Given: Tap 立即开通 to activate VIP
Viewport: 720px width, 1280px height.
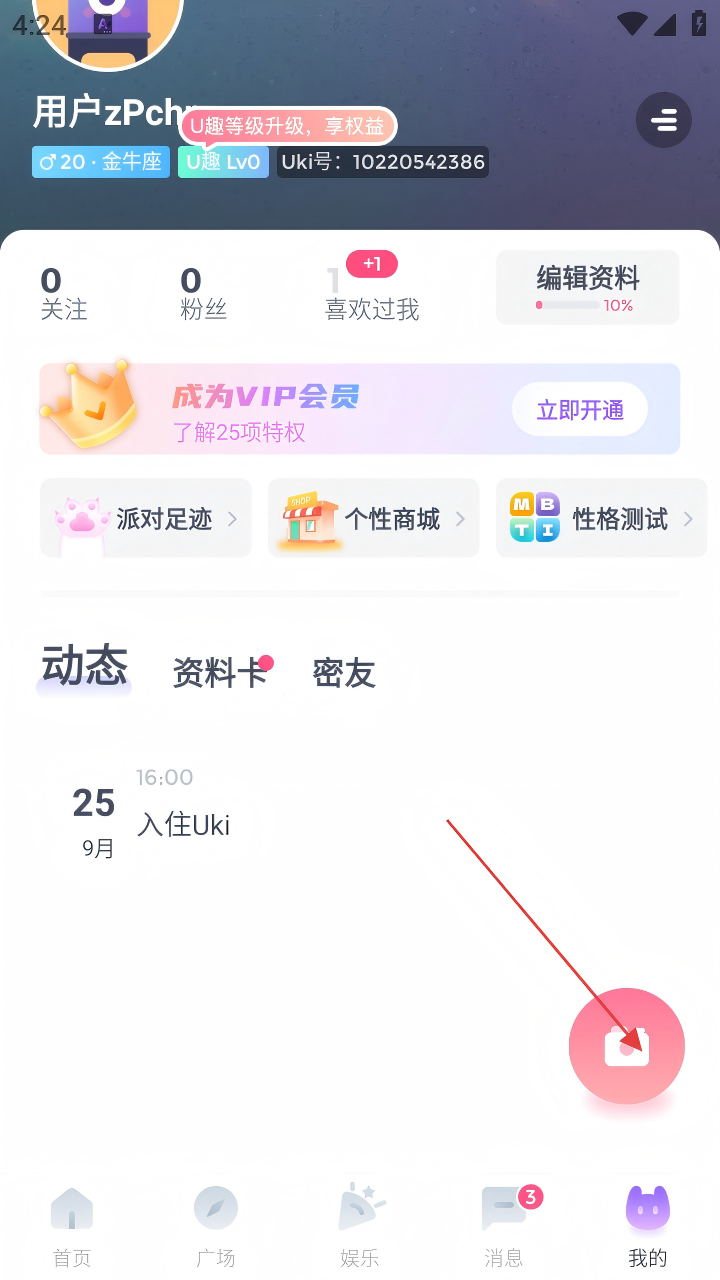Looking at the screenshot, I should coord(580,410).
